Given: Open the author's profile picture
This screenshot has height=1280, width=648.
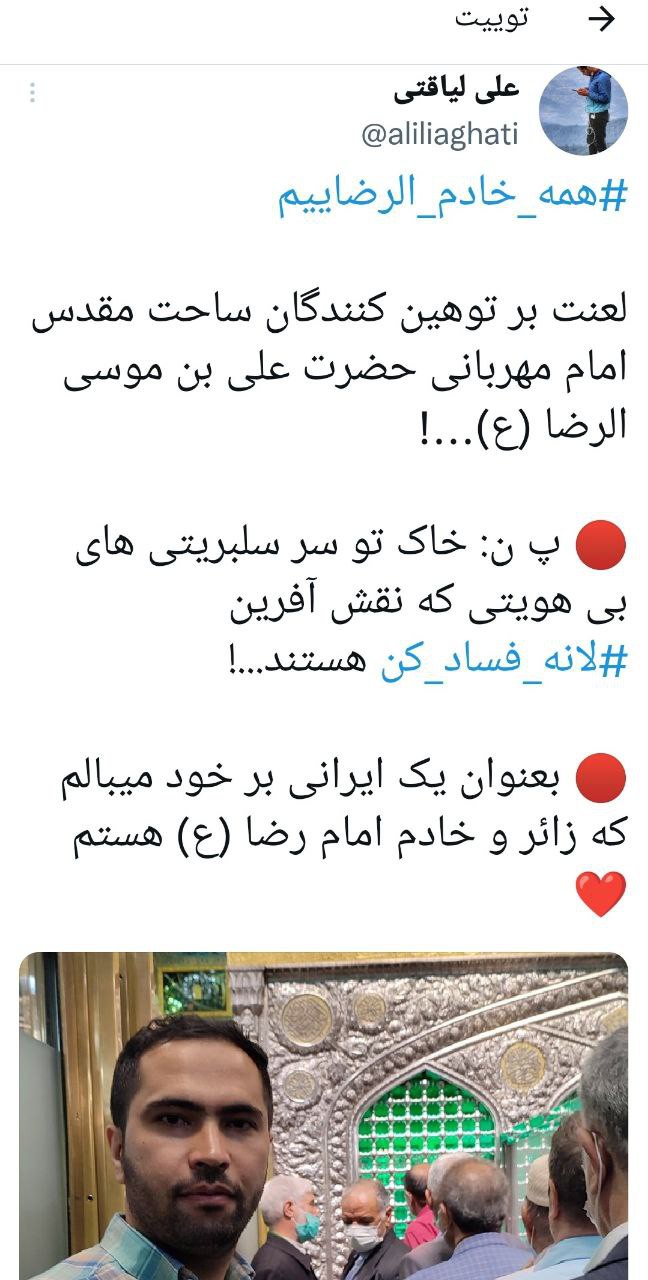Looking at the screenshot, I should coord(583,111).
